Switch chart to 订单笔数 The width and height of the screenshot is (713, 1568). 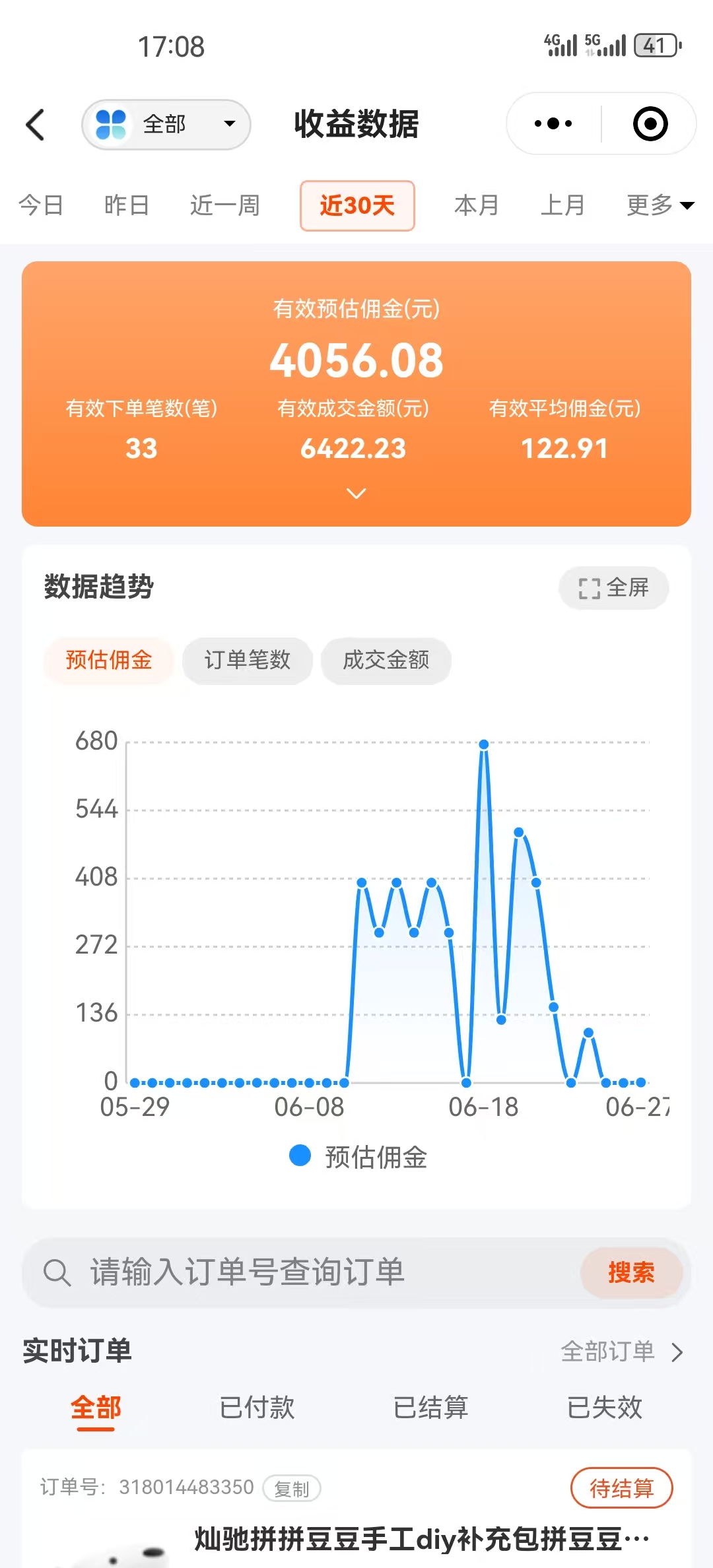(248, 660)
